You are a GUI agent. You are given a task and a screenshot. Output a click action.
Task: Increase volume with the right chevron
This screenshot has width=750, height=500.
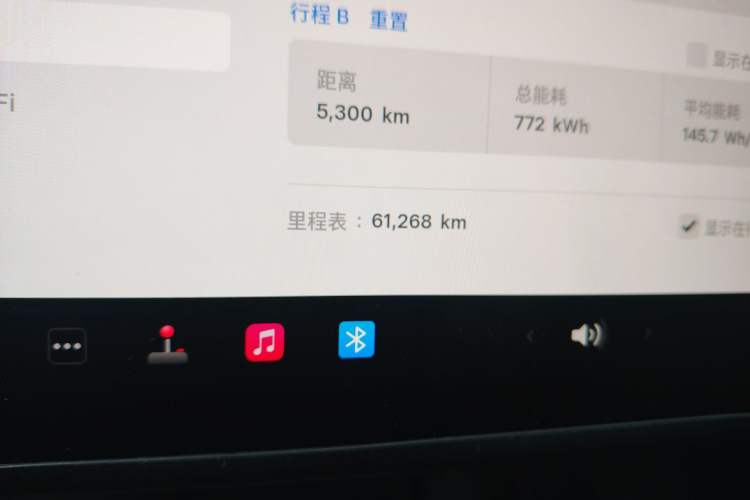[x=648, y=333]
